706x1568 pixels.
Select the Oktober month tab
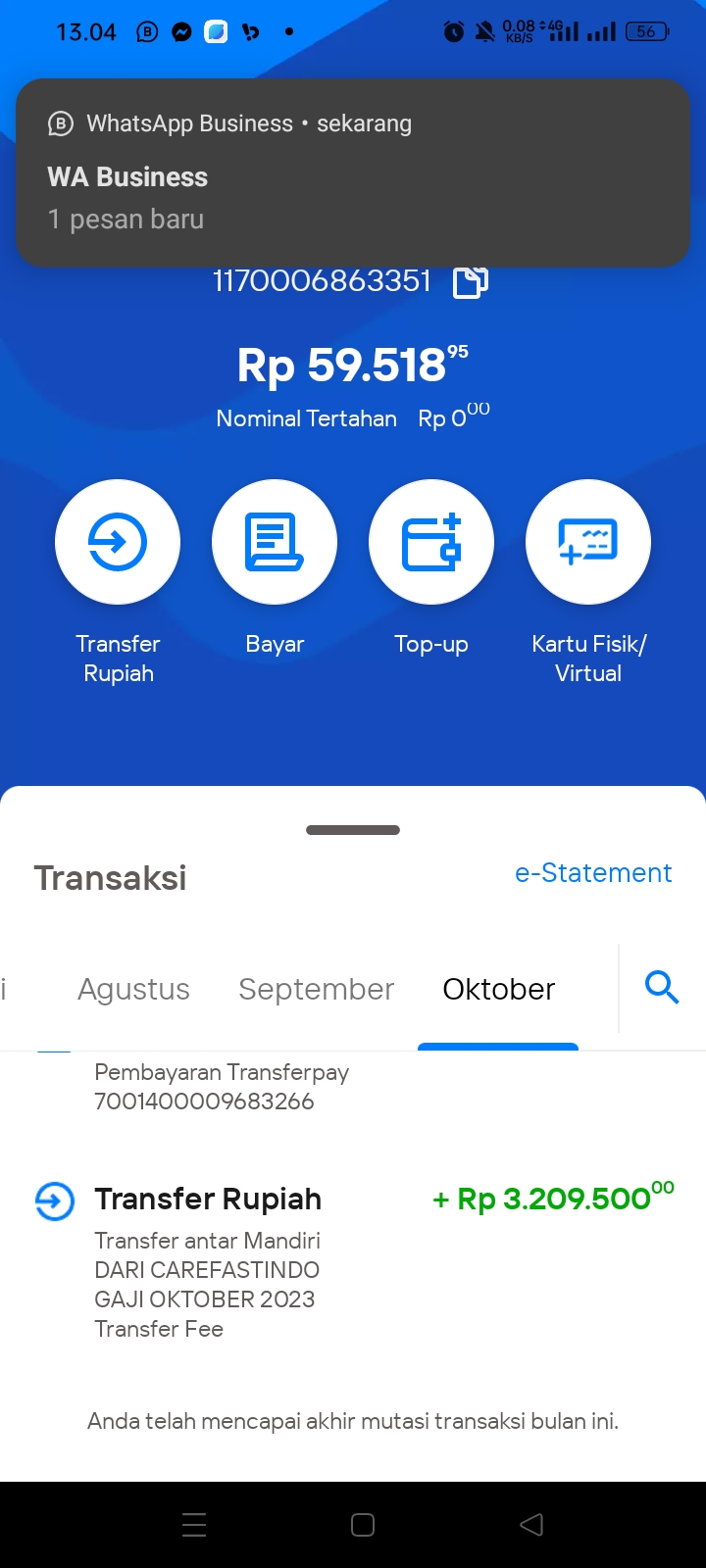[498, 989]
